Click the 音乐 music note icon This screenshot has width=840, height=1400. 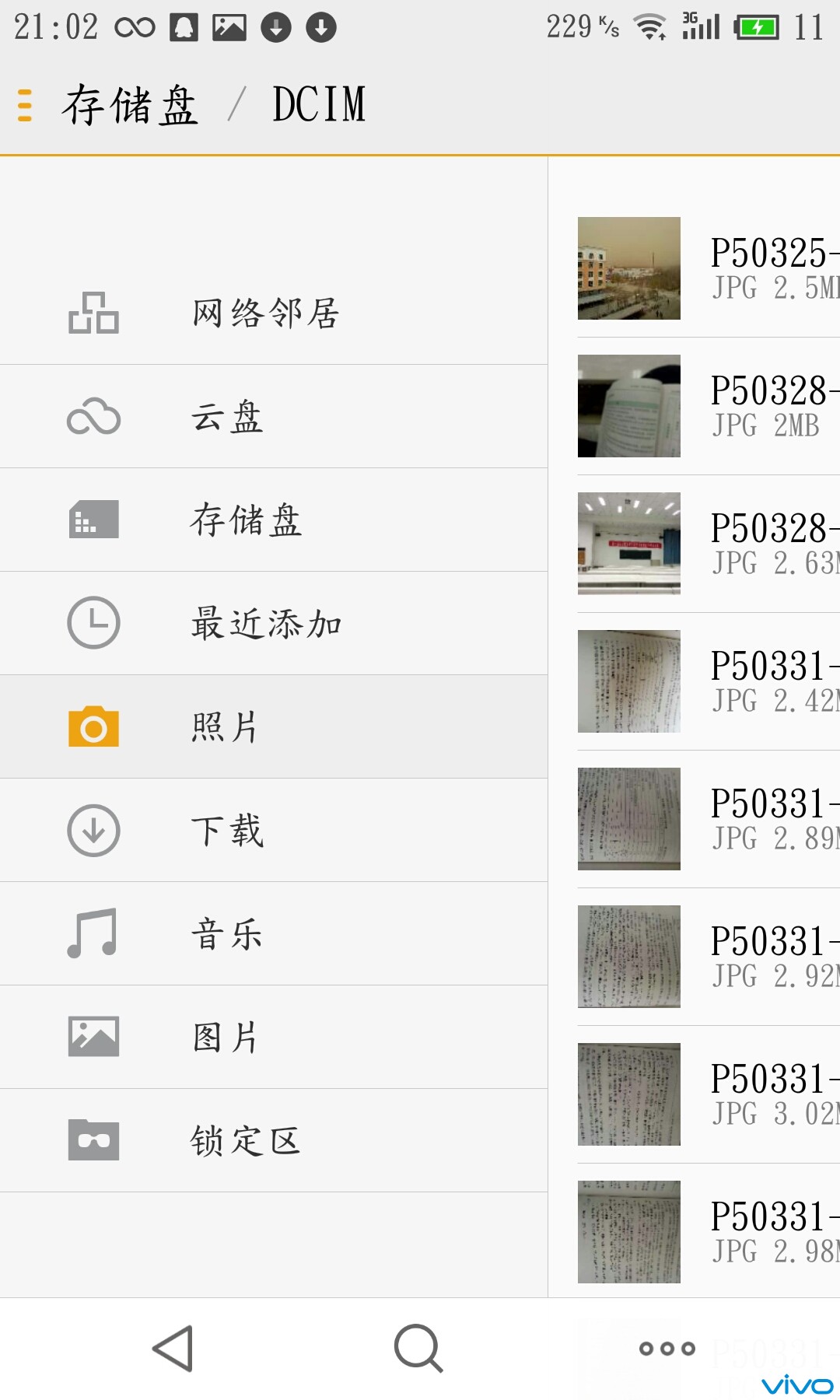(x=93, y=934)
